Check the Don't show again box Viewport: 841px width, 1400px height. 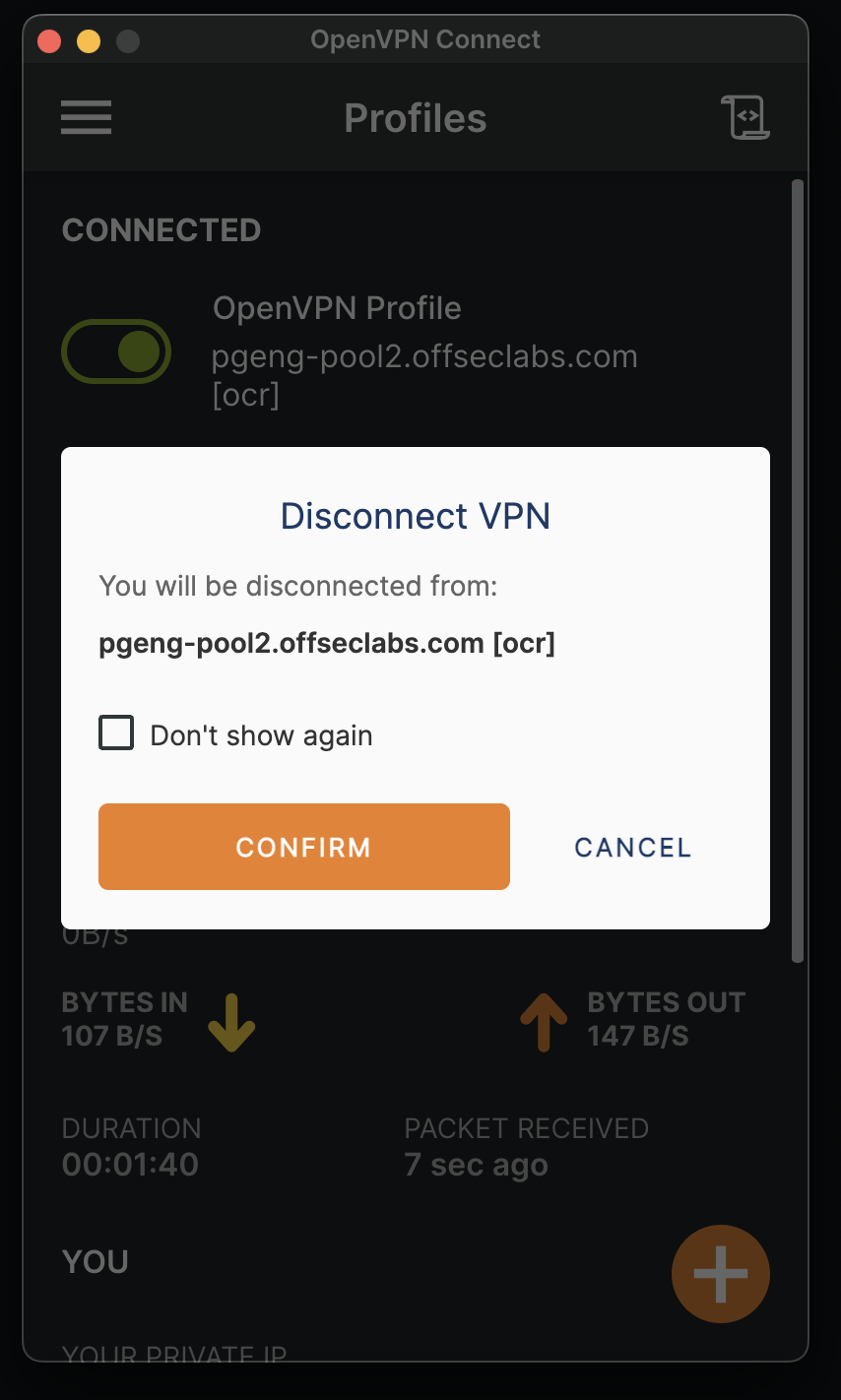pyautogui.click(x=116, y=733)
